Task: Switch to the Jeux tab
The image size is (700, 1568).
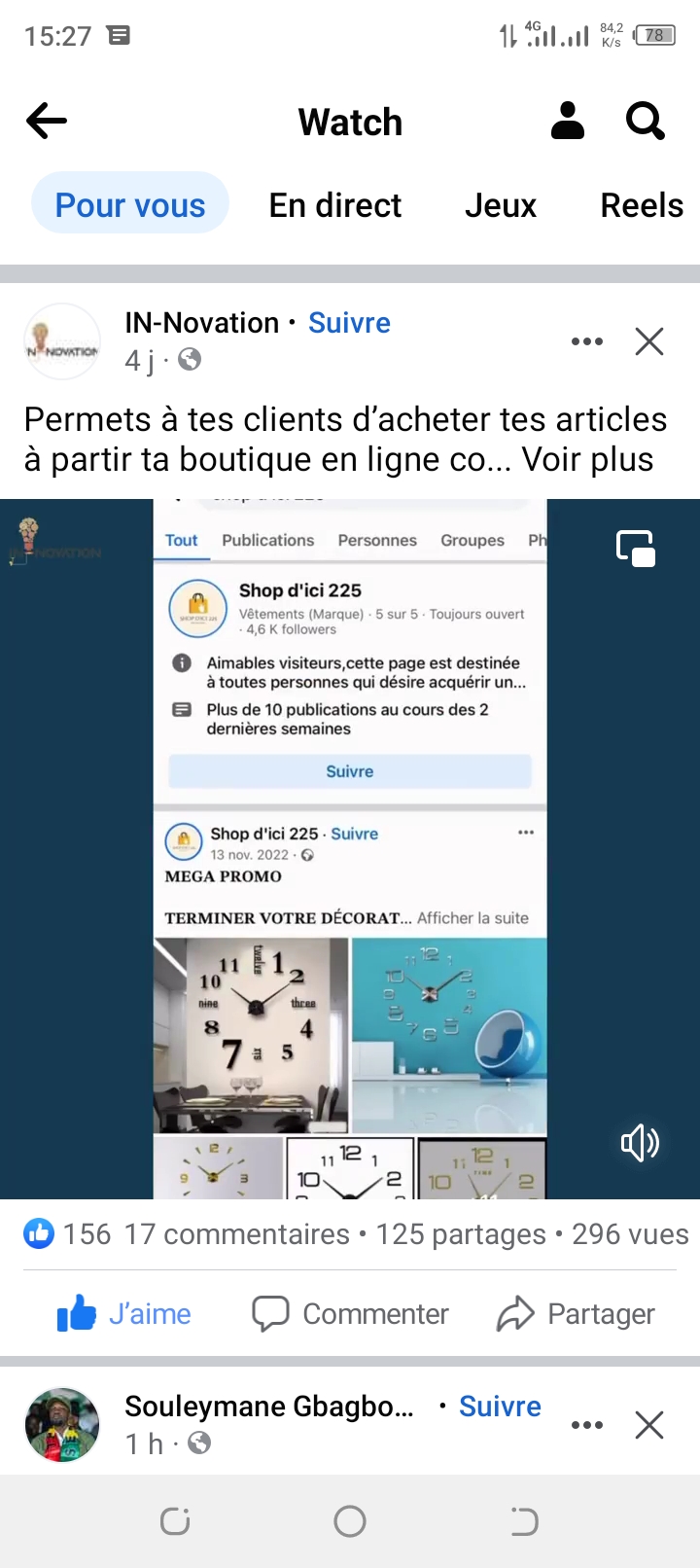Action: 501,205
